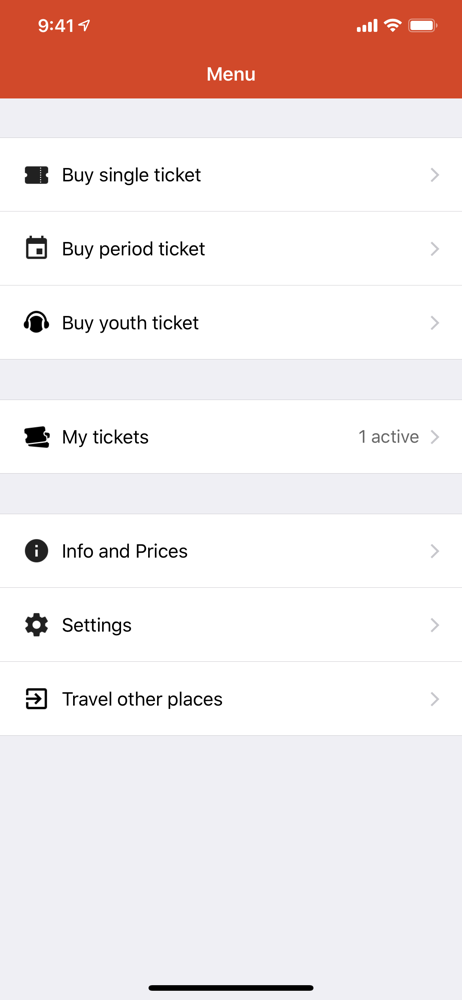
Task: View My tickets with 1 active
Action: (231, 437)
